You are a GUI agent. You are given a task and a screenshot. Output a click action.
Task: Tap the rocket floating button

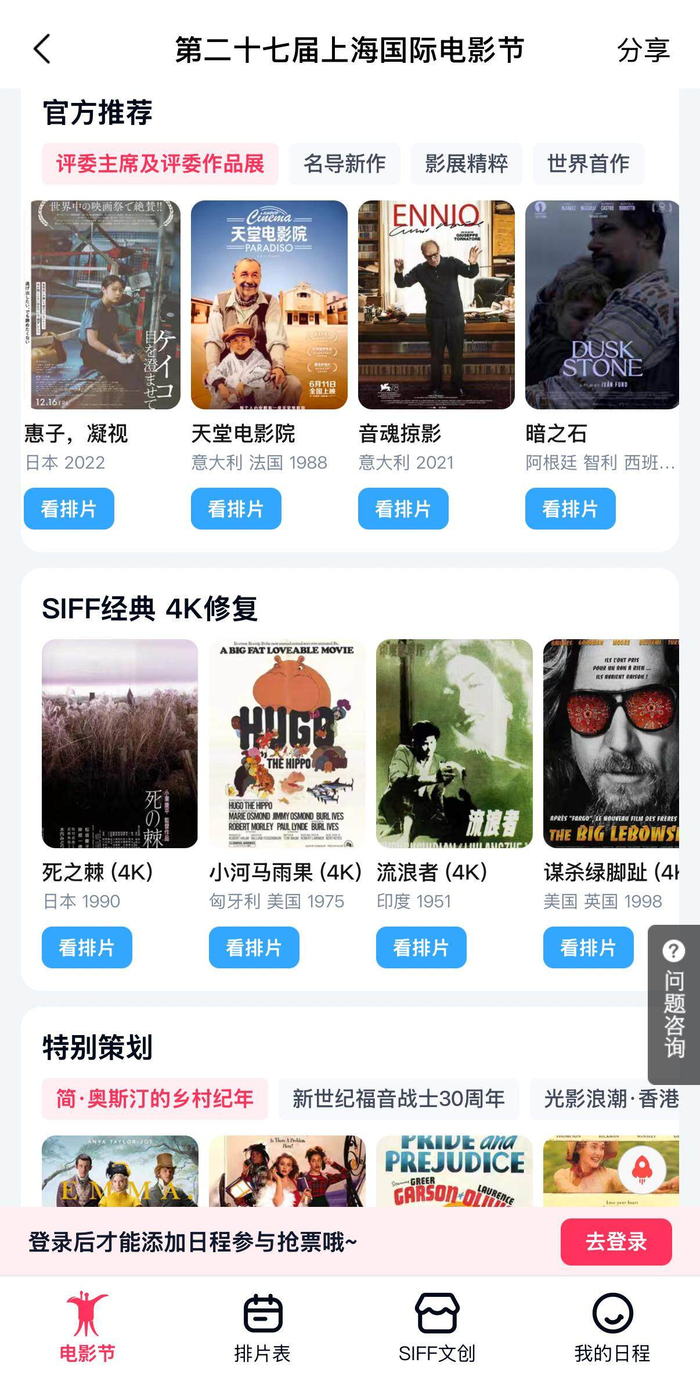click(x=642, y=1167)
